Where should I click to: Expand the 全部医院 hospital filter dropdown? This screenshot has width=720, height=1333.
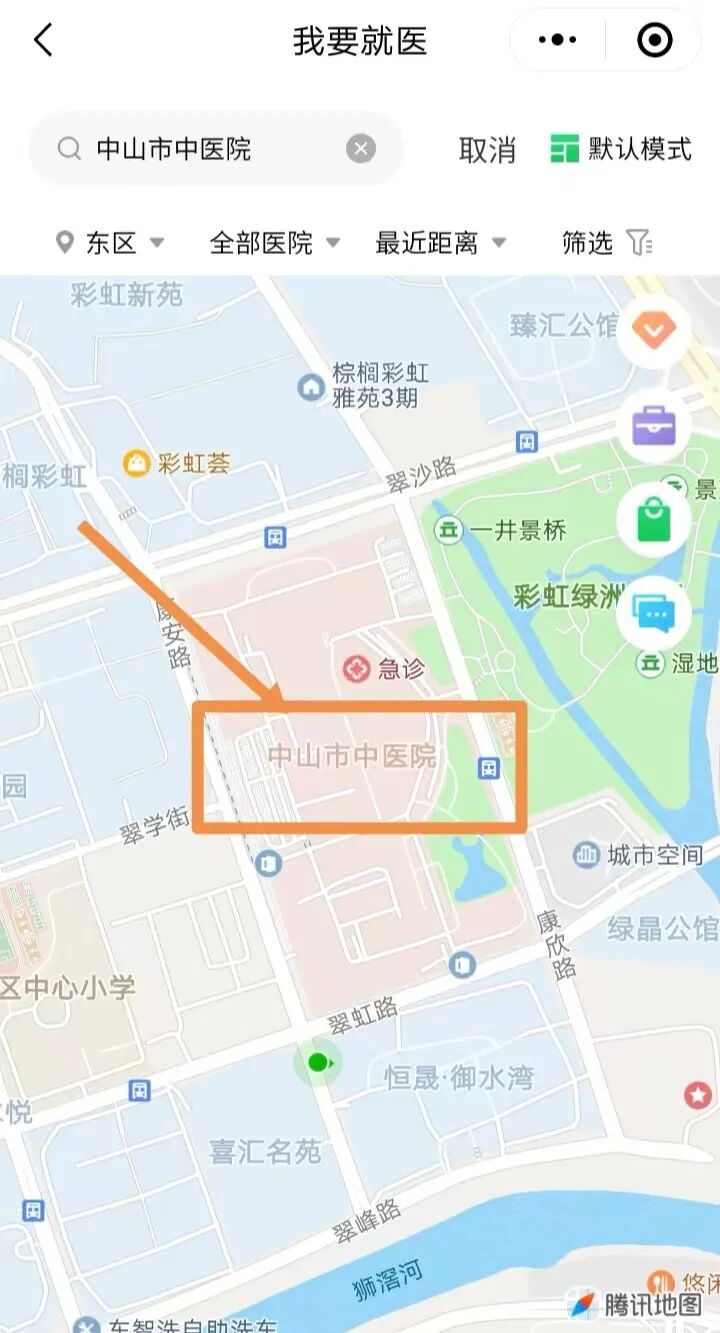pos(263,242)
